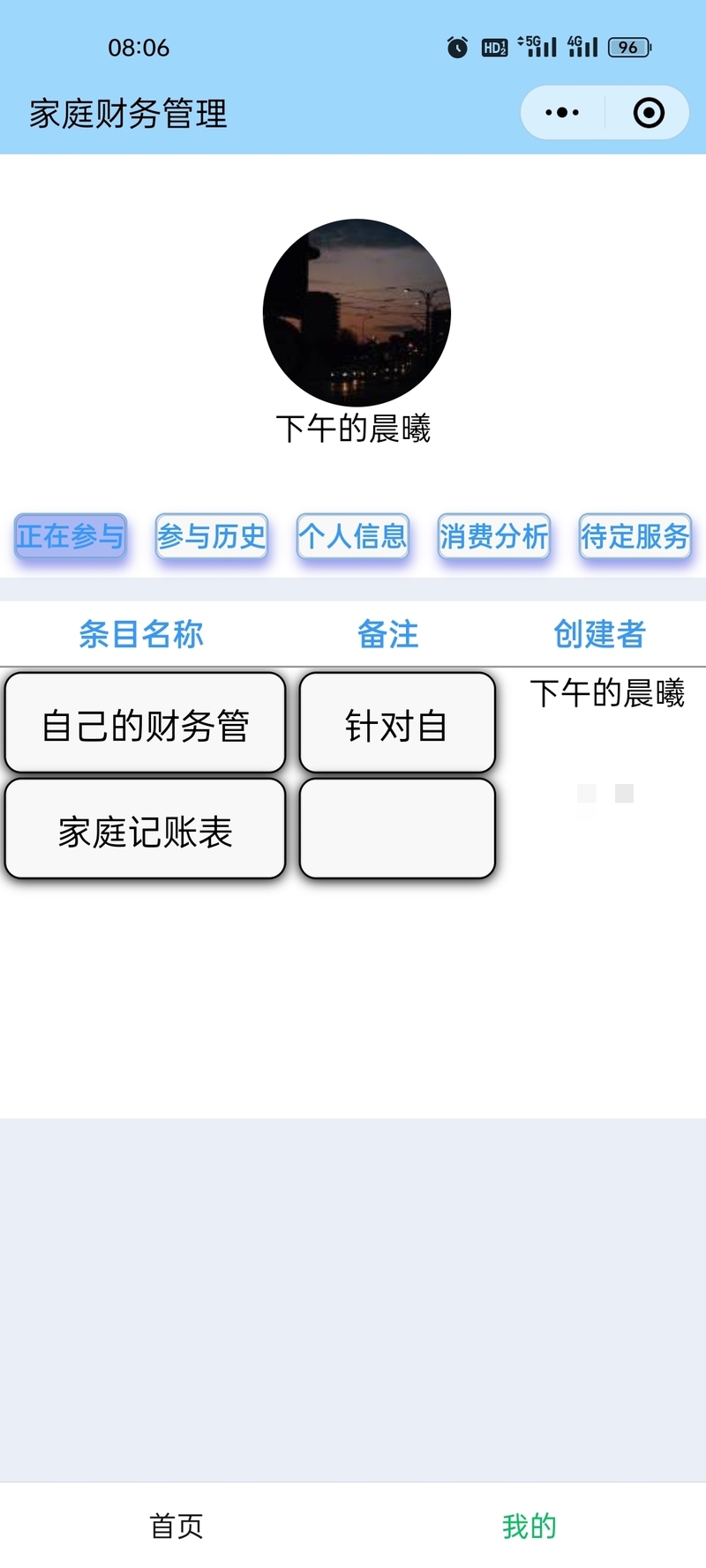The image size is (706, 1568).
Task: Tap the empty note button beside 家庭记账表
Action: pyautogui.click(x=397, y=829)
